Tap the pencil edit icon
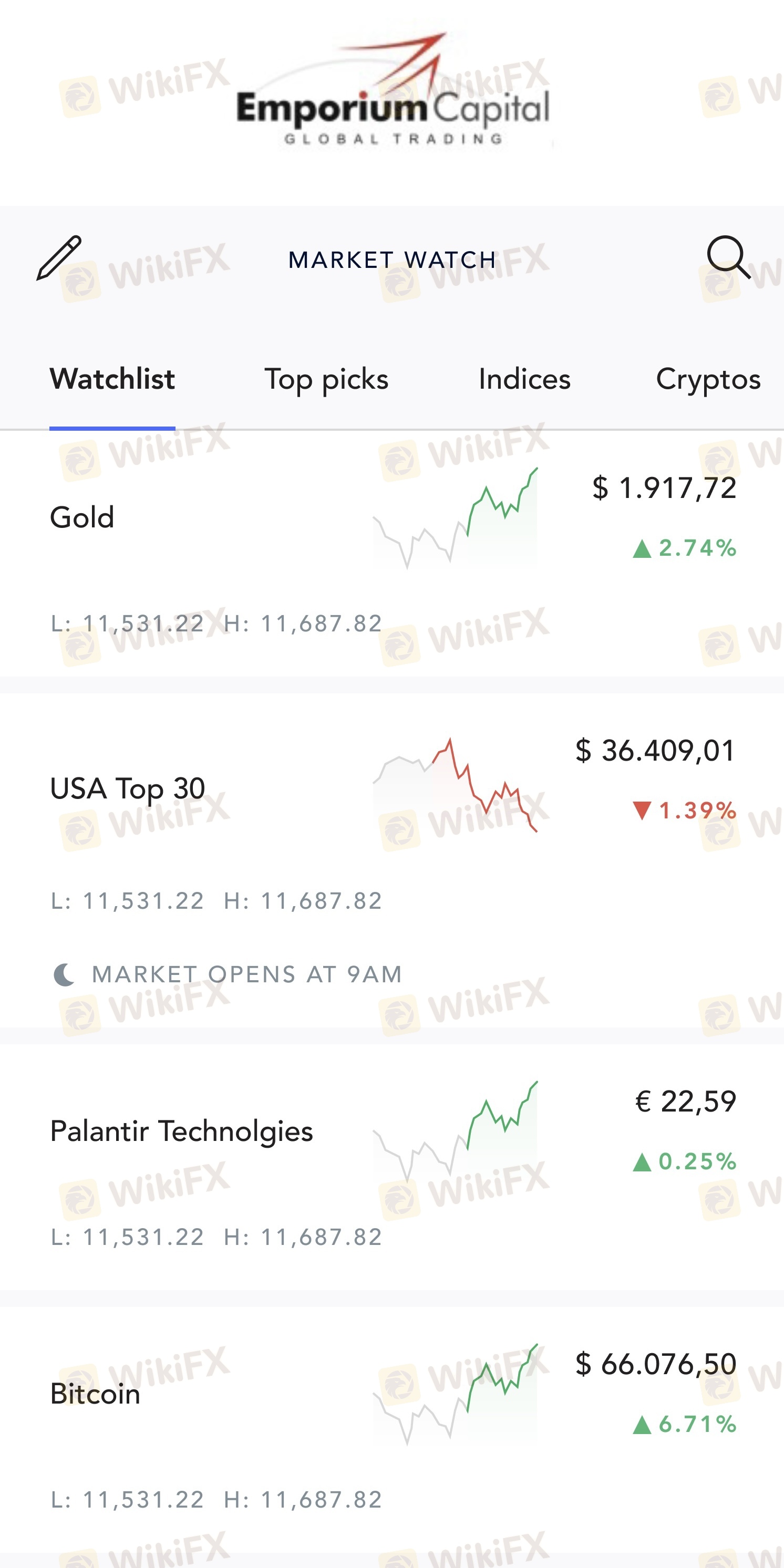Image resolution: width=784 pixels, height=1568 pixels. coord(59,258)
